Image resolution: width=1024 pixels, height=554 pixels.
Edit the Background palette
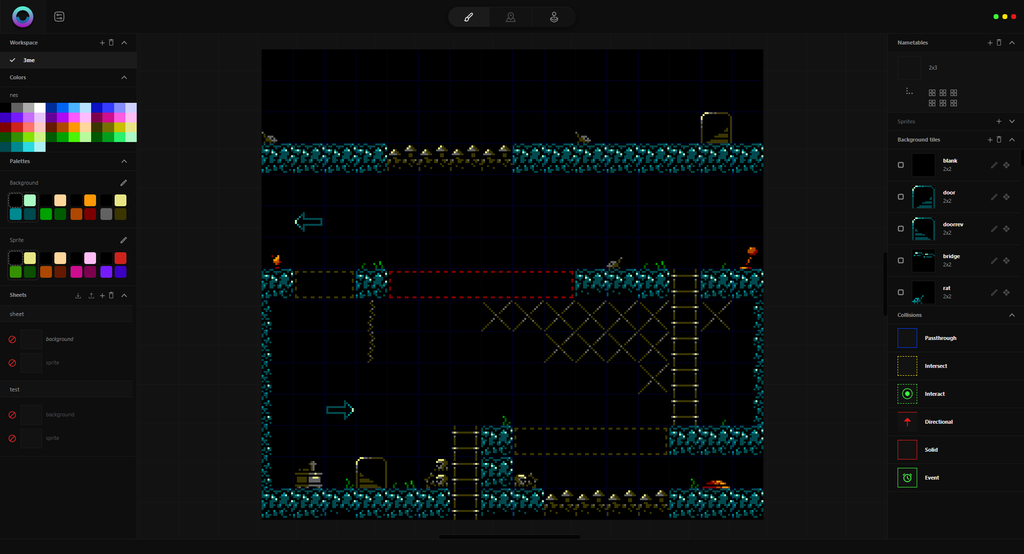pyautogui.click(x=124, y=183)
